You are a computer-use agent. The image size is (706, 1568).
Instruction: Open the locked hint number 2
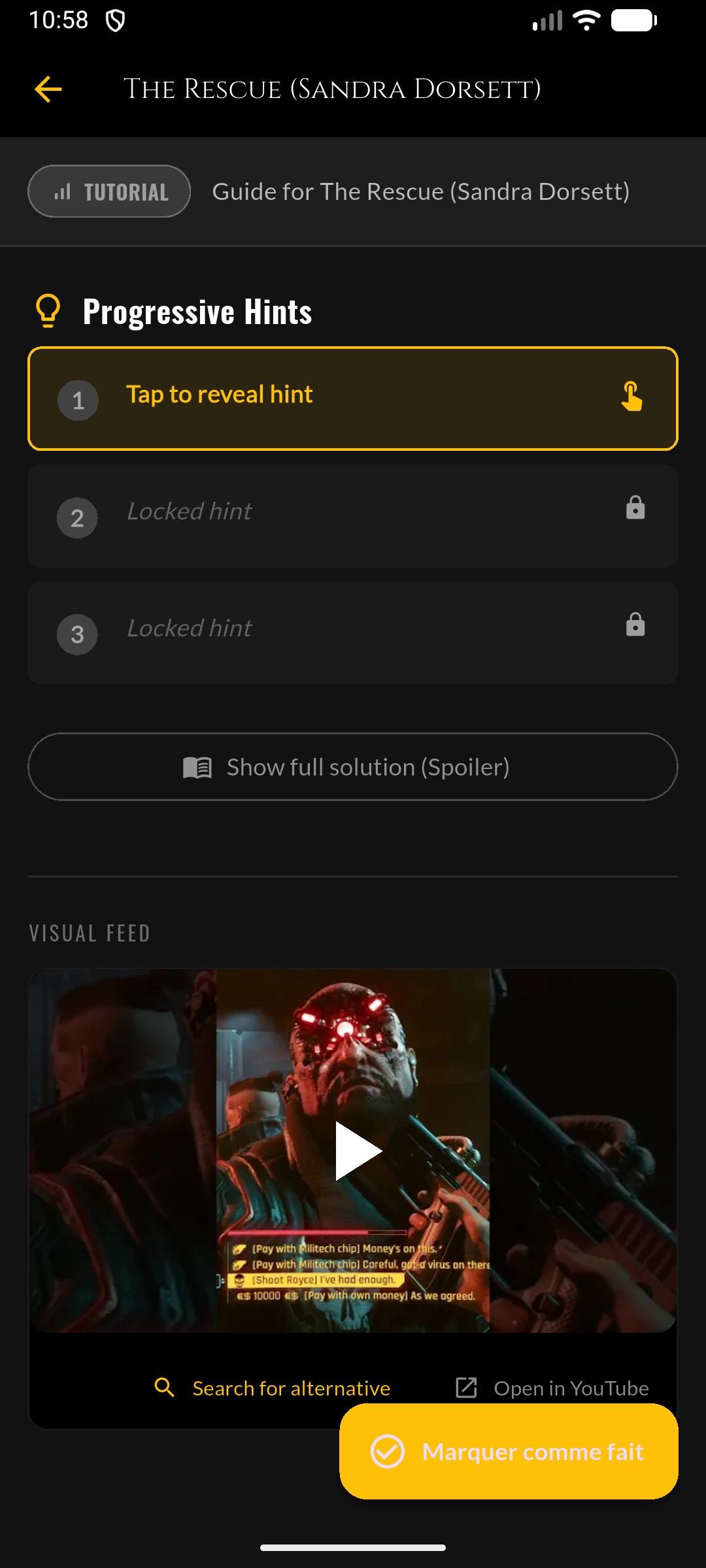coord(353,516)
